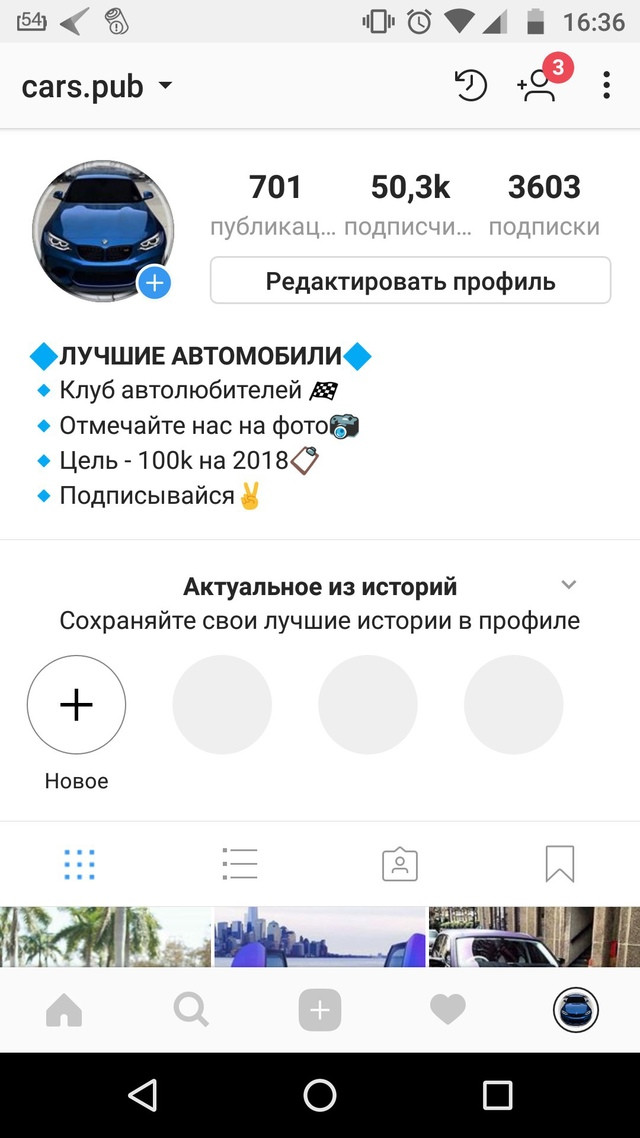Add a new highlight with Новое

[x=76, y=723]
